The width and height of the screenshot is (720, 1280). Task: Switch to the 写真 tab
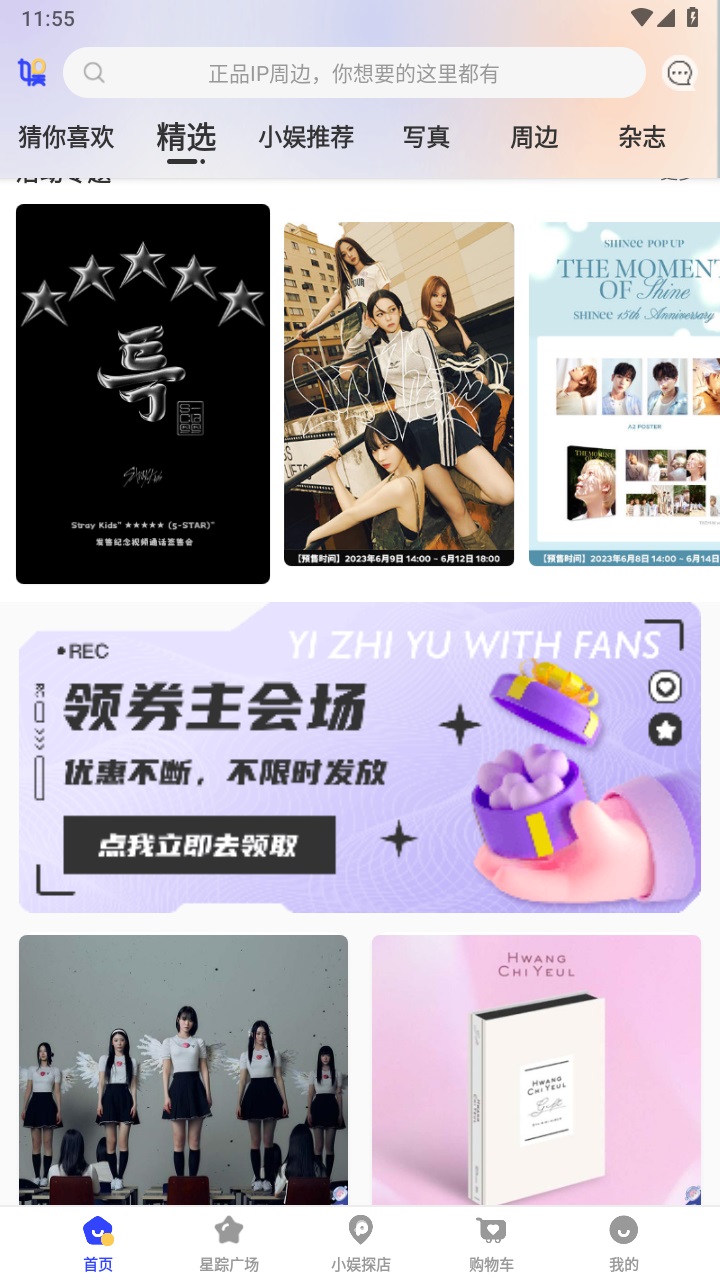pyautogui.click(x=426, y=137)
